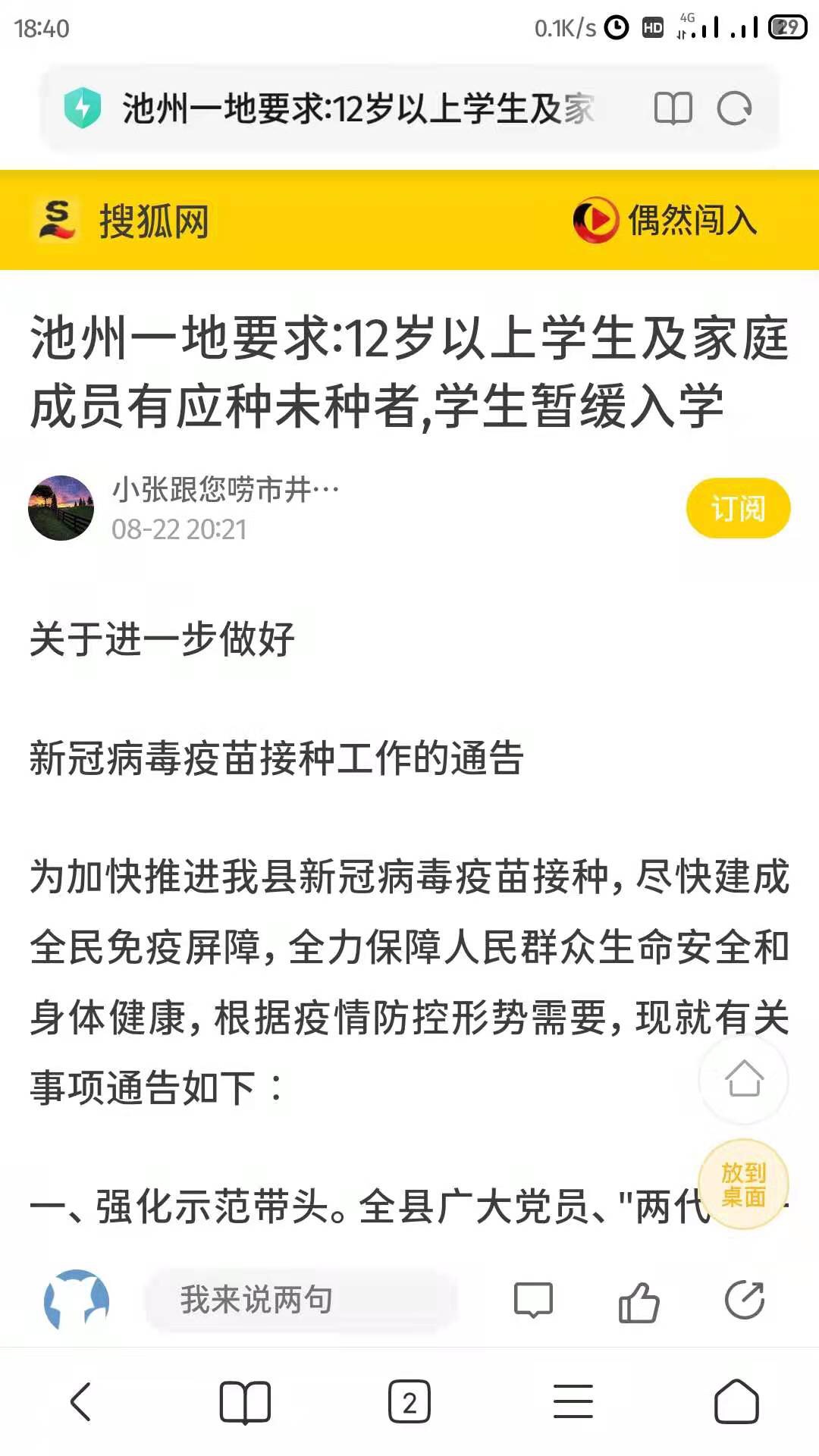Share the article with the share icon

click(x=744, y=1300)
